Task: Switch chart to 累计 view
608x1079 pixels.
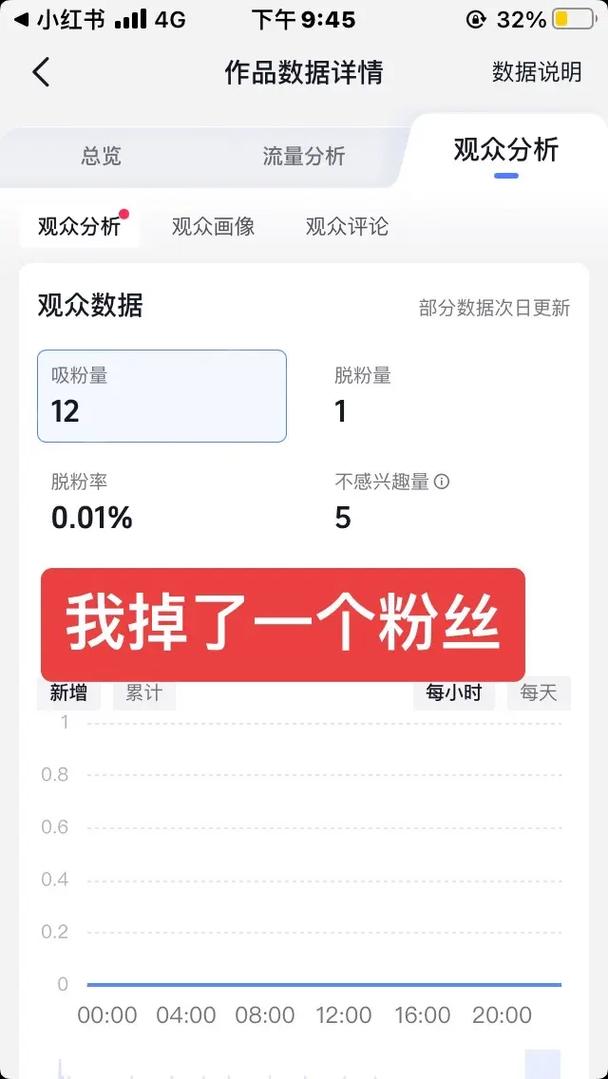Action: coord(144,693)
